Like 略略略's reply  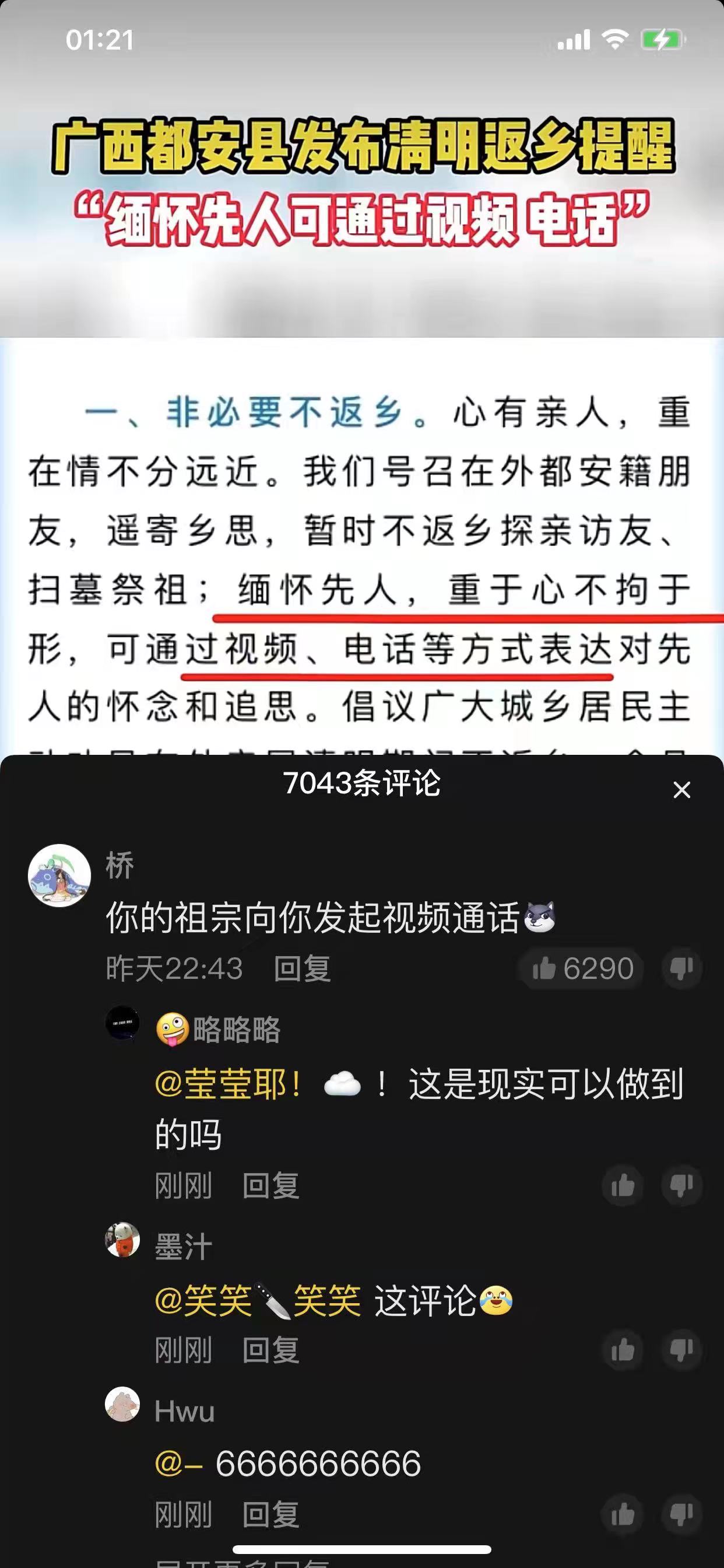point(623,1185)
